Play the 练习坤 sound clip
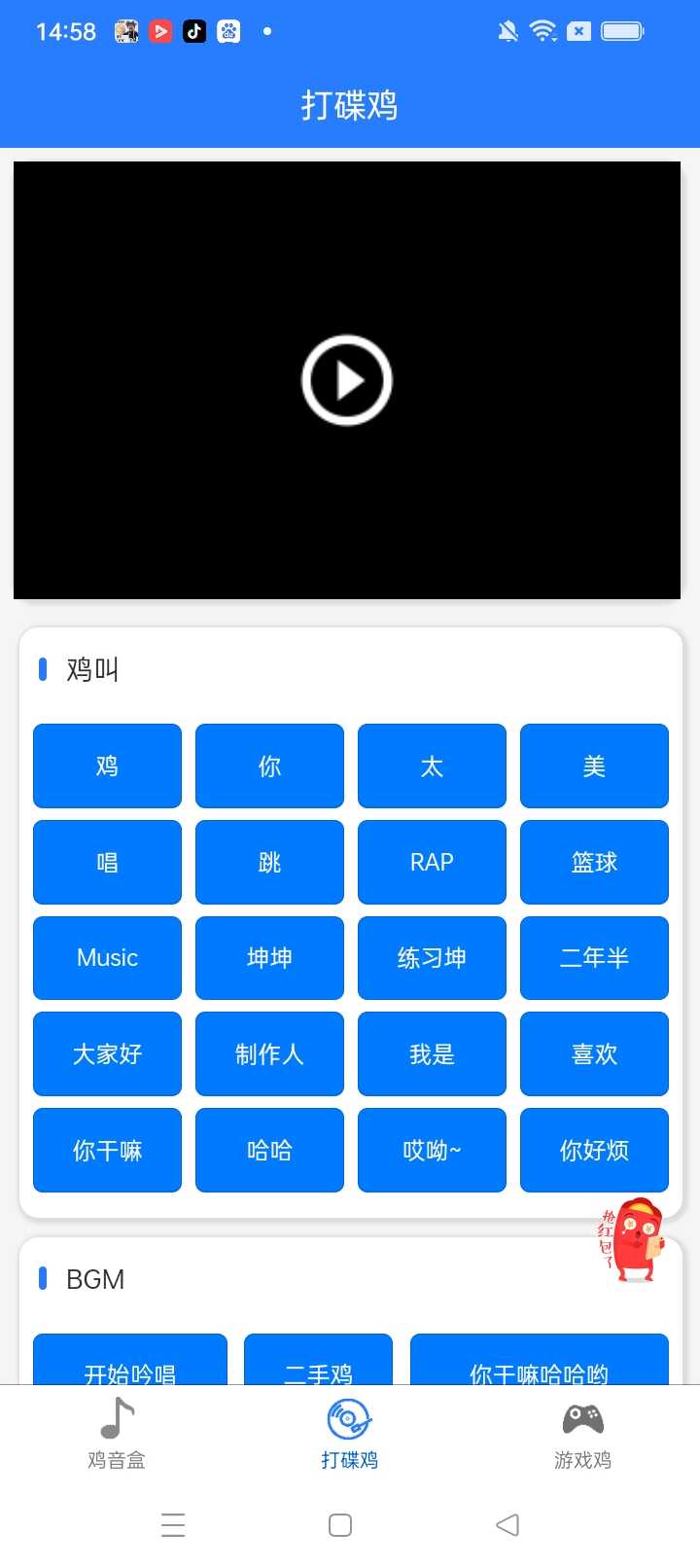 pyautogui.click(x=432, y=958)
